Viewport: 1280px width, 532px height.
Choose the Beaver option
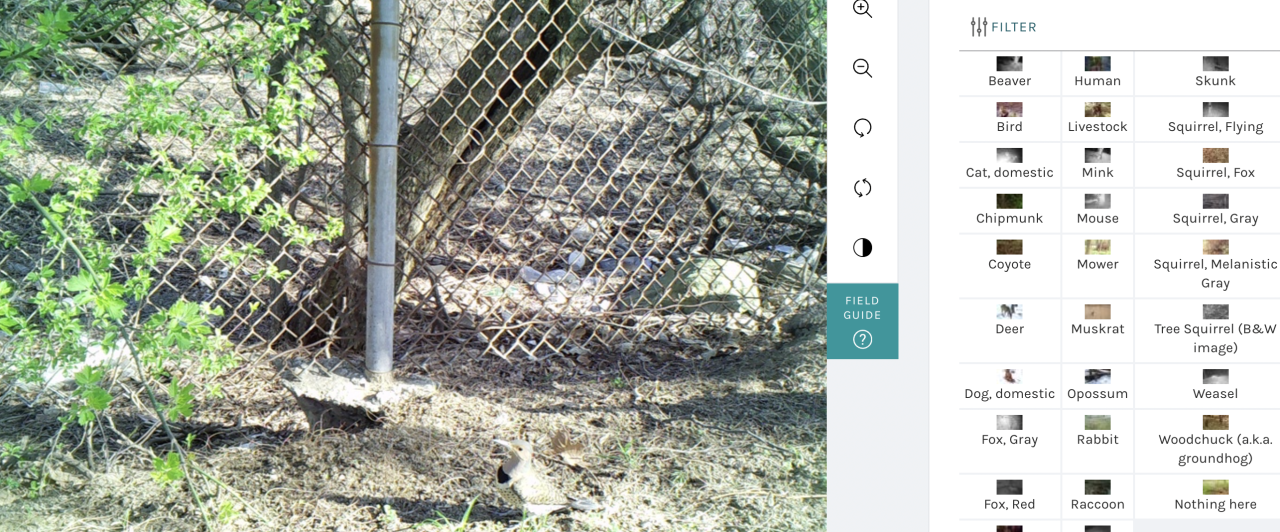[x=1009, y=72]
